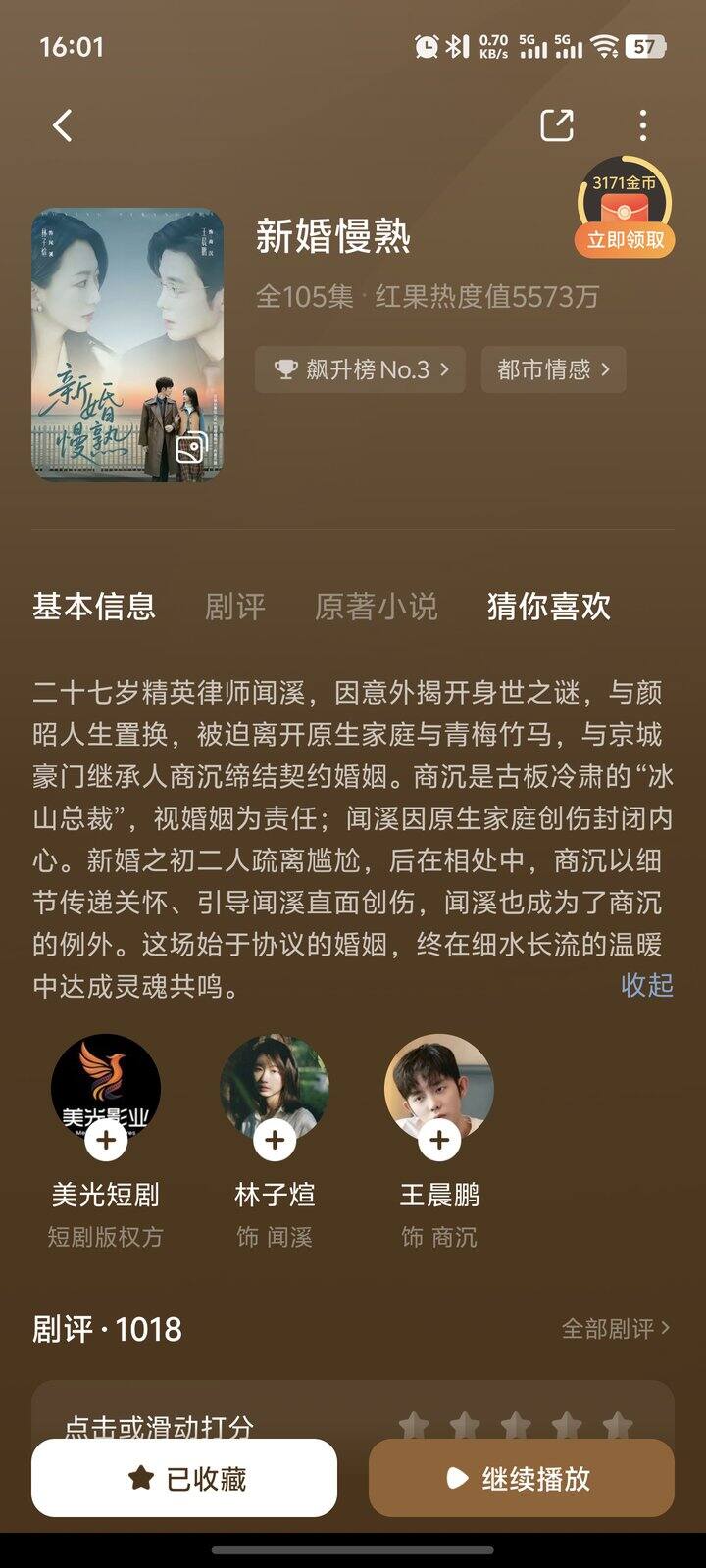Follow actress 林子煊
The height and width of the screenshot is (1568, 706).
tap(275, 1139)
